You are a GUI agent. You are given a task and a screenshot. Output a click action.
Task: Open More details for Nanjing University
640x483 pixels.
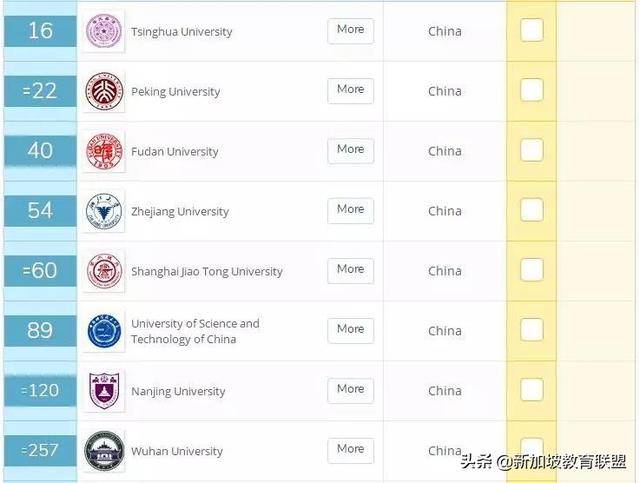tap(350, 390)
